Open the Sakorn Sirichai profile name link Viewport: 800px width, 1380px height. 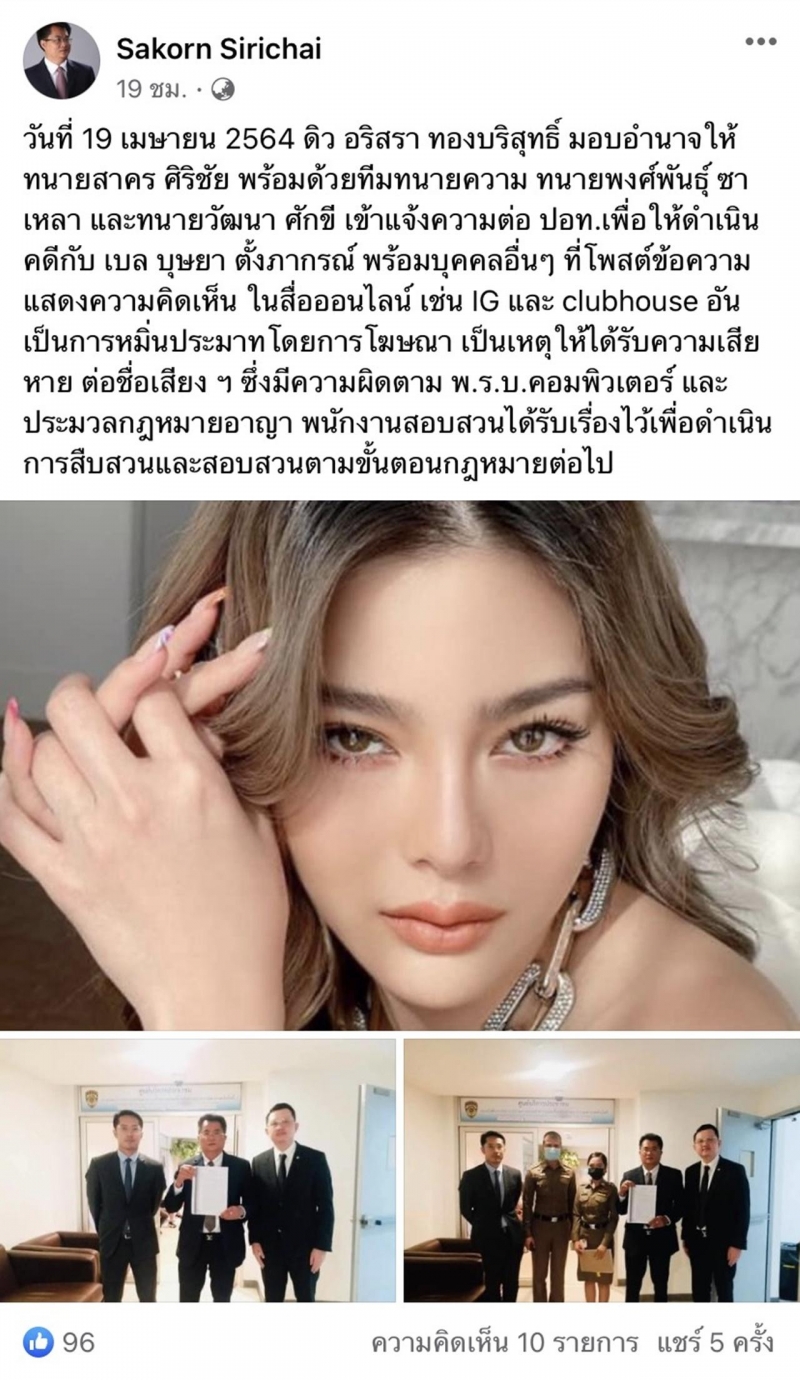[x=219, y=47]
